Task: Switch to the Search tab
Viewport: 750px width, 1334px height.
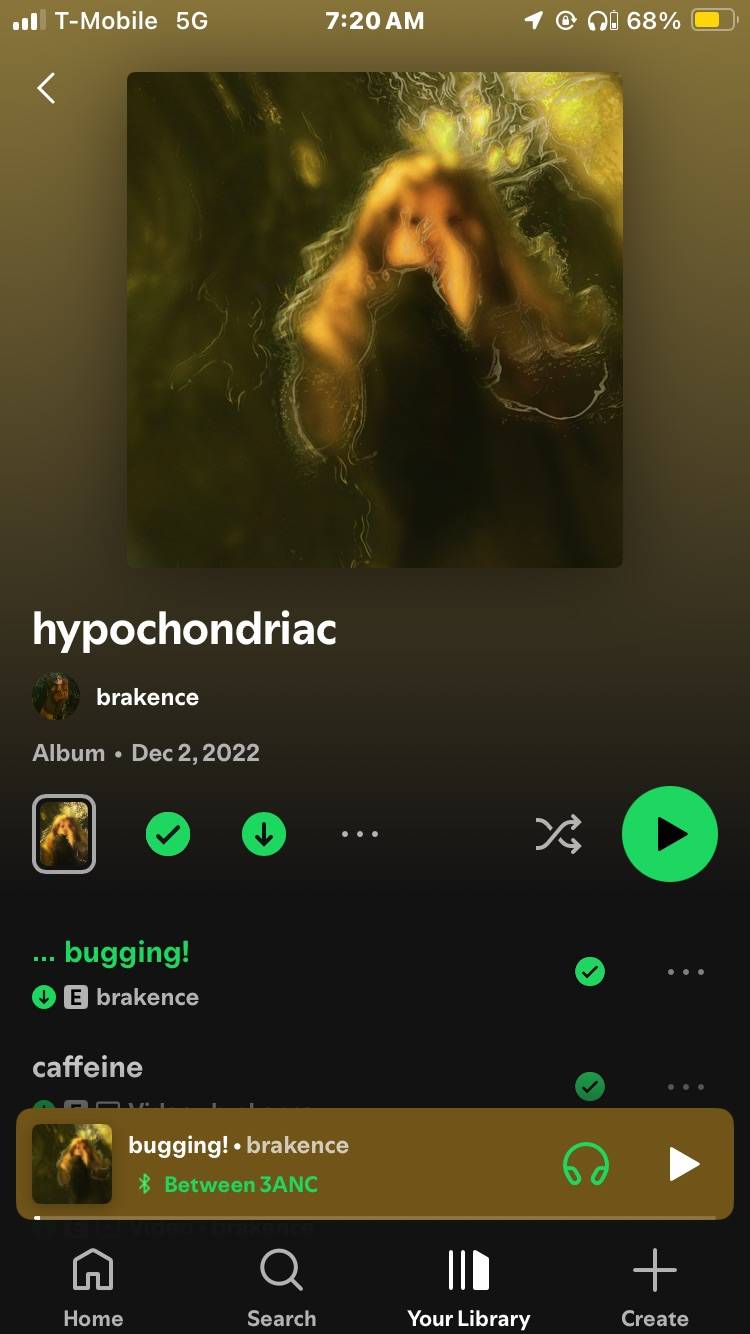Action: coord(281,1288)
